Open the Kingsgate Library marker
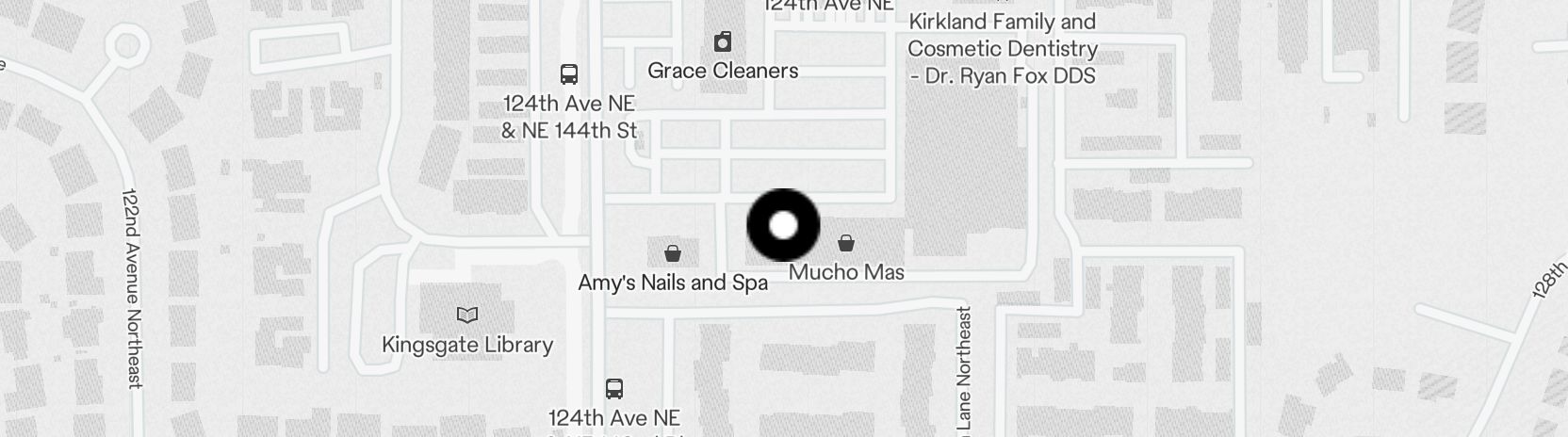 click(467, 315)
